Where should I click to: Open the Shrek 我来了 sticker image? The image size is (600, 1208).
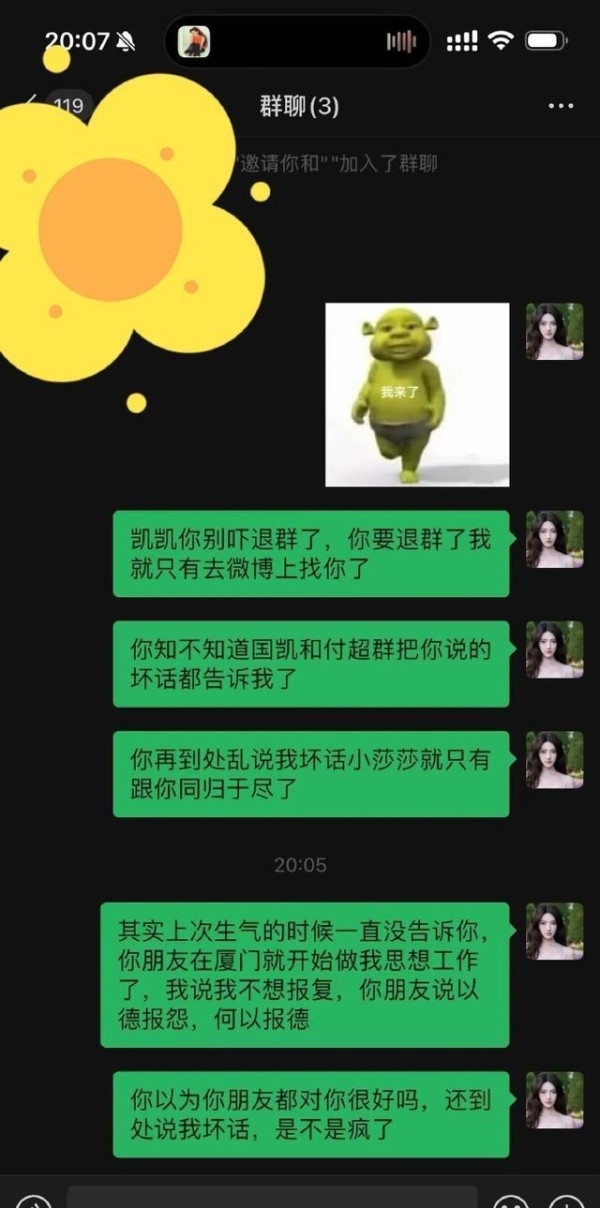click(x=417, y=395)
